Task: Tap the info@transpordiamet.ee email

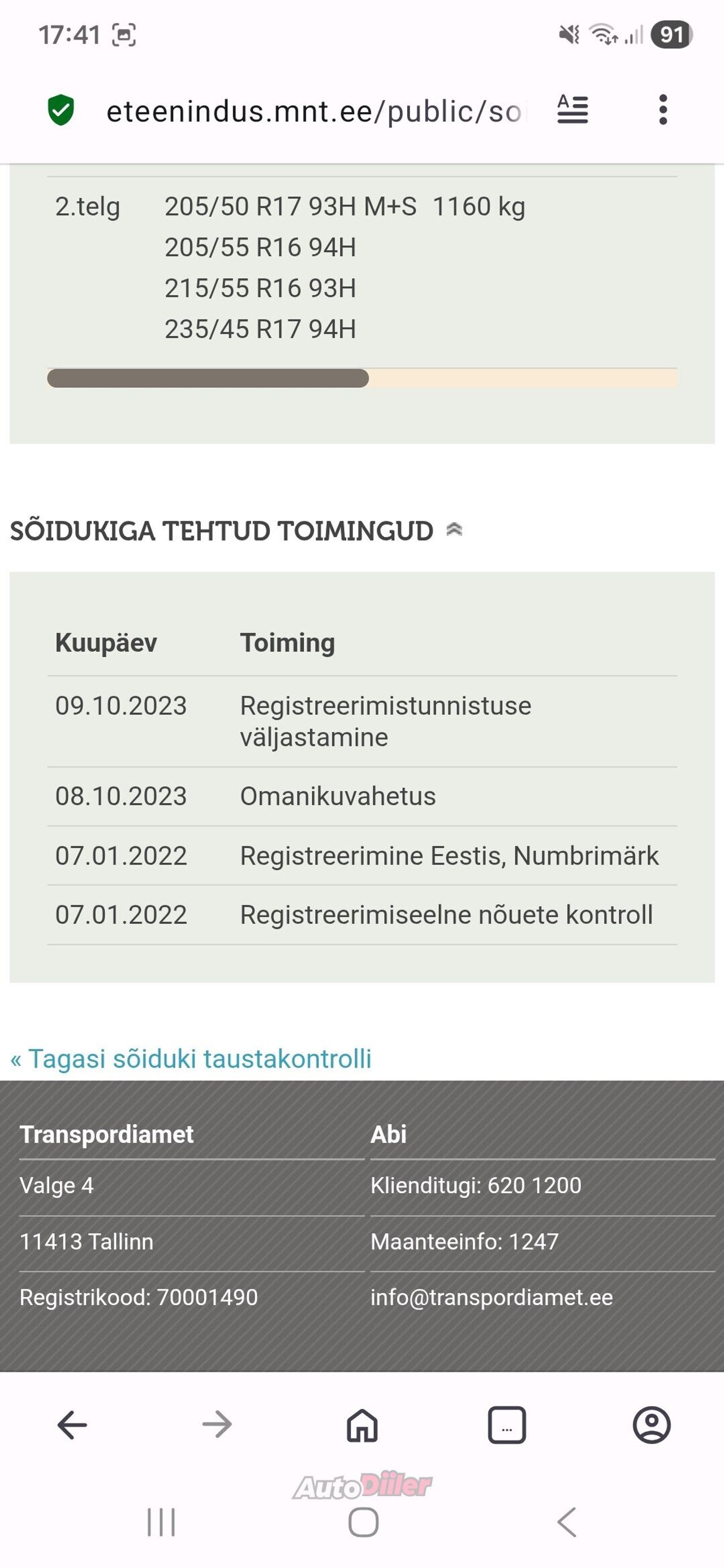Action: [x=492, y=1297]
